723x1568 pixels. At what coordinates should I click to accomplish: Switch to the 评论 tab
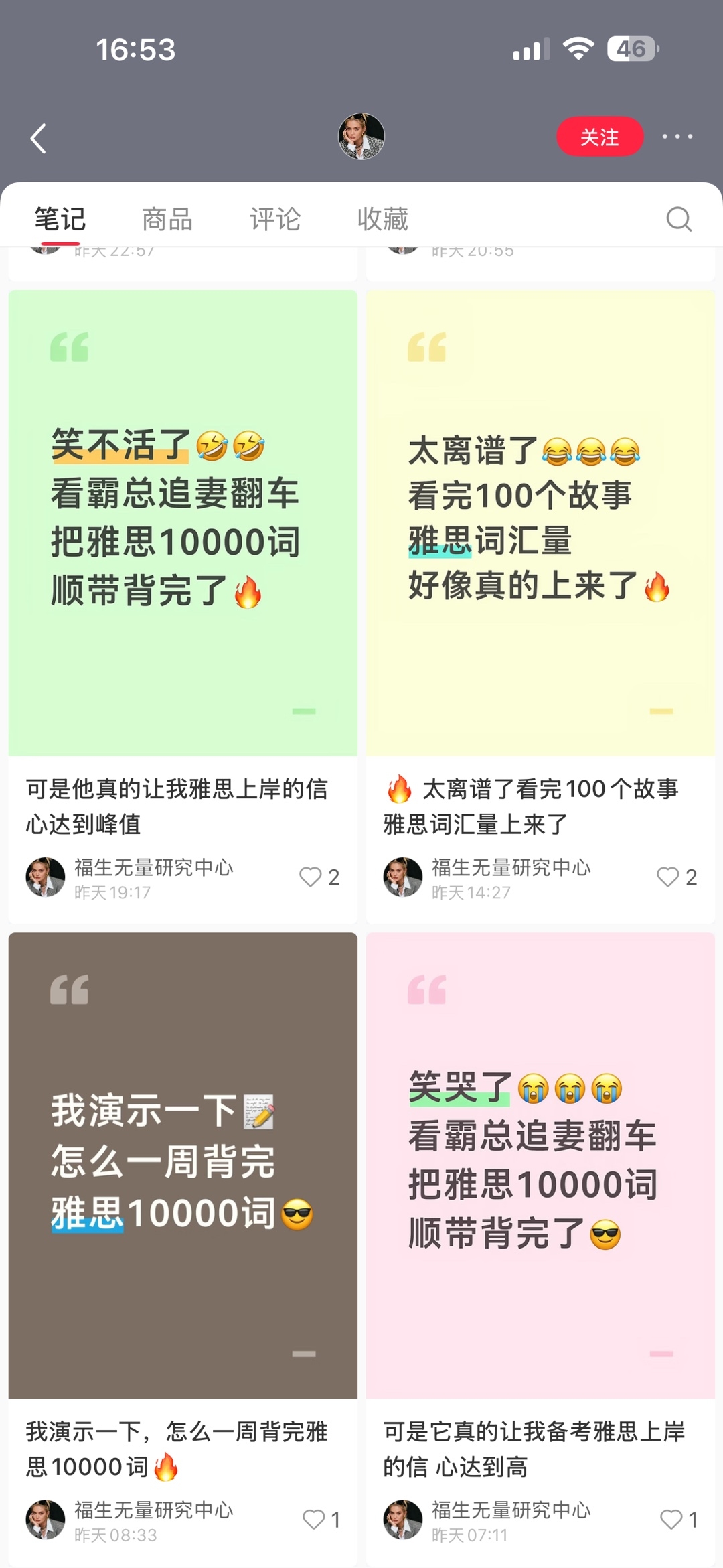click(x=275, y=220)
